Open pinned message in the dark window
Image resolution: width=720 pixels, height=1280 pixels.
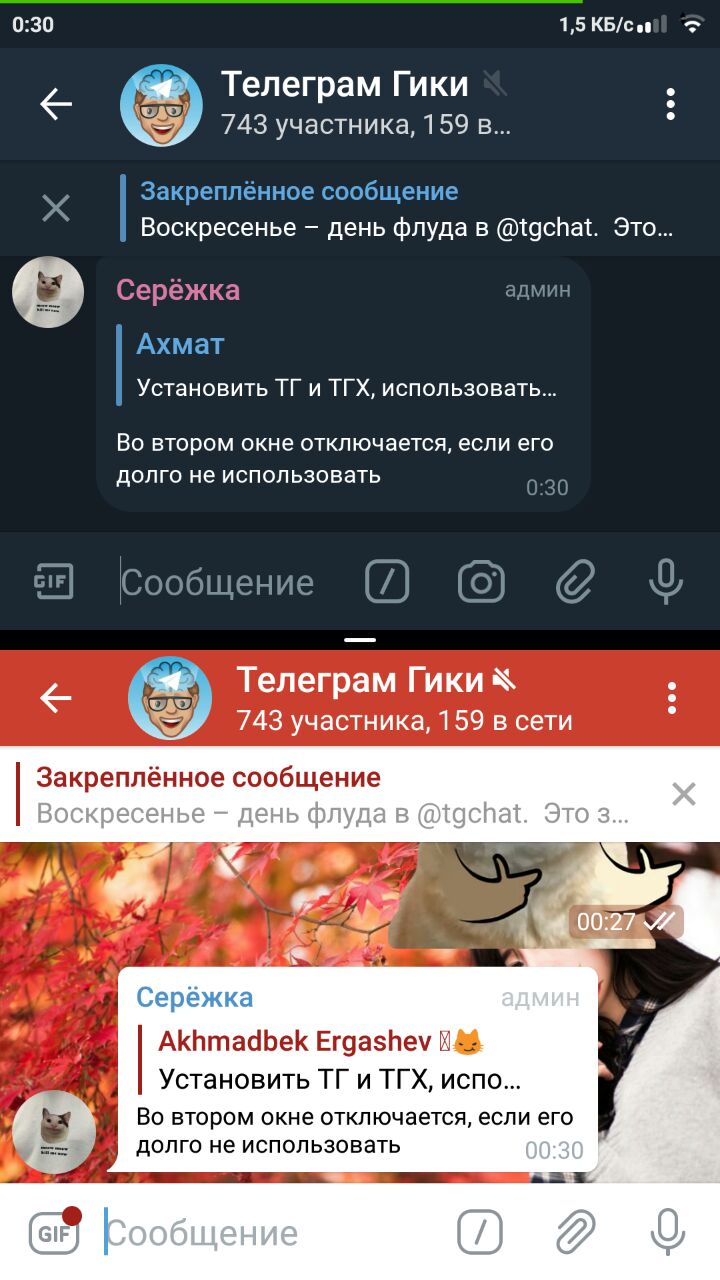coord(400,208)
